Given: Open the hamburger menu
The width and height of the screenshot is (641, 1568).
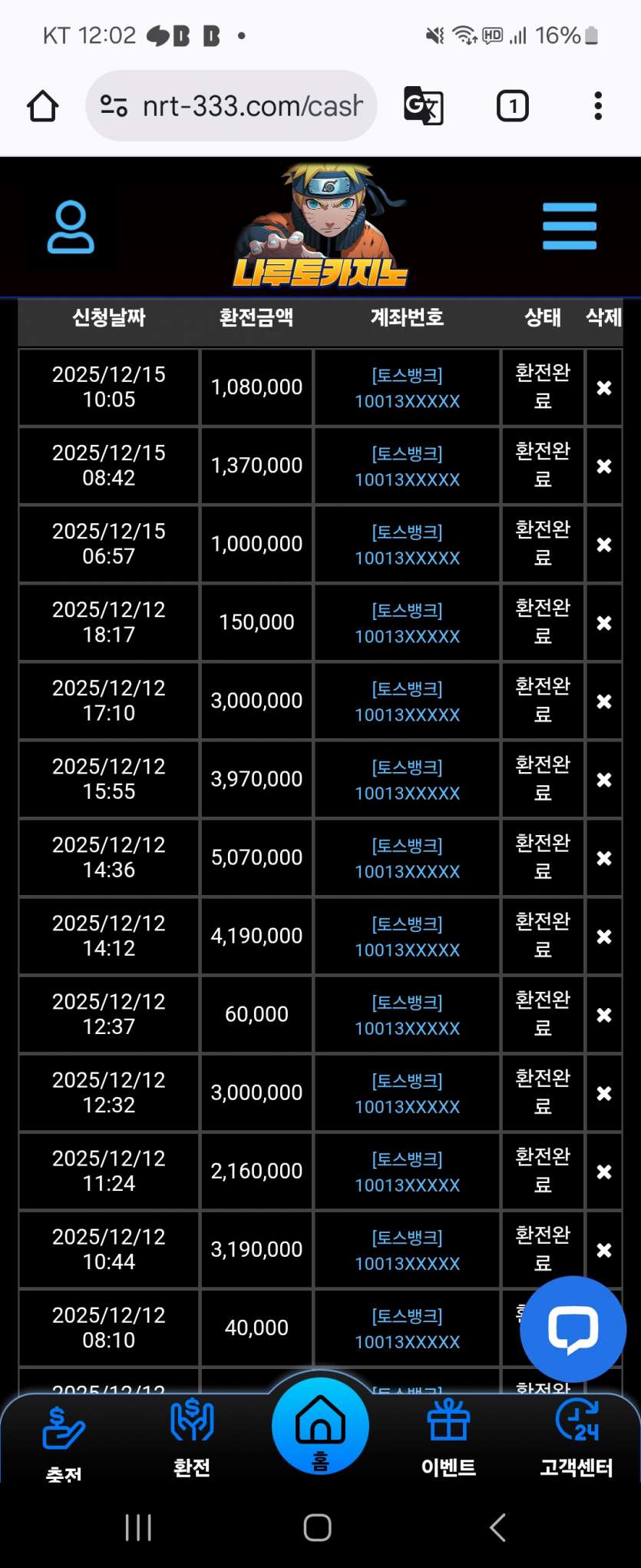Looking at the screenshot, I should point(569,226).
